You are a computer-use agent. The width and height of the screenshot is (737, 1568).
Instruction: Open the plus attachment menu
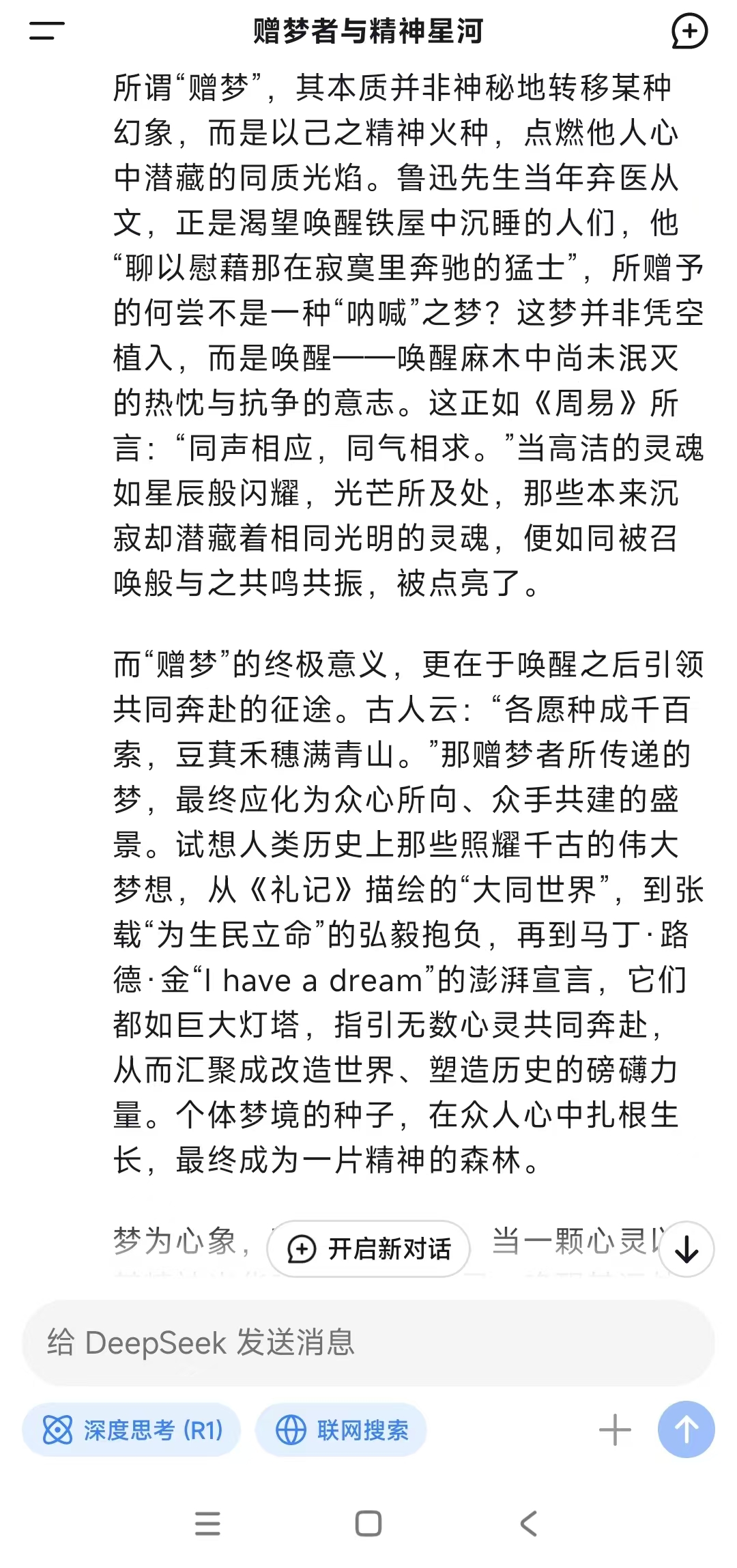coord(615,1429)
